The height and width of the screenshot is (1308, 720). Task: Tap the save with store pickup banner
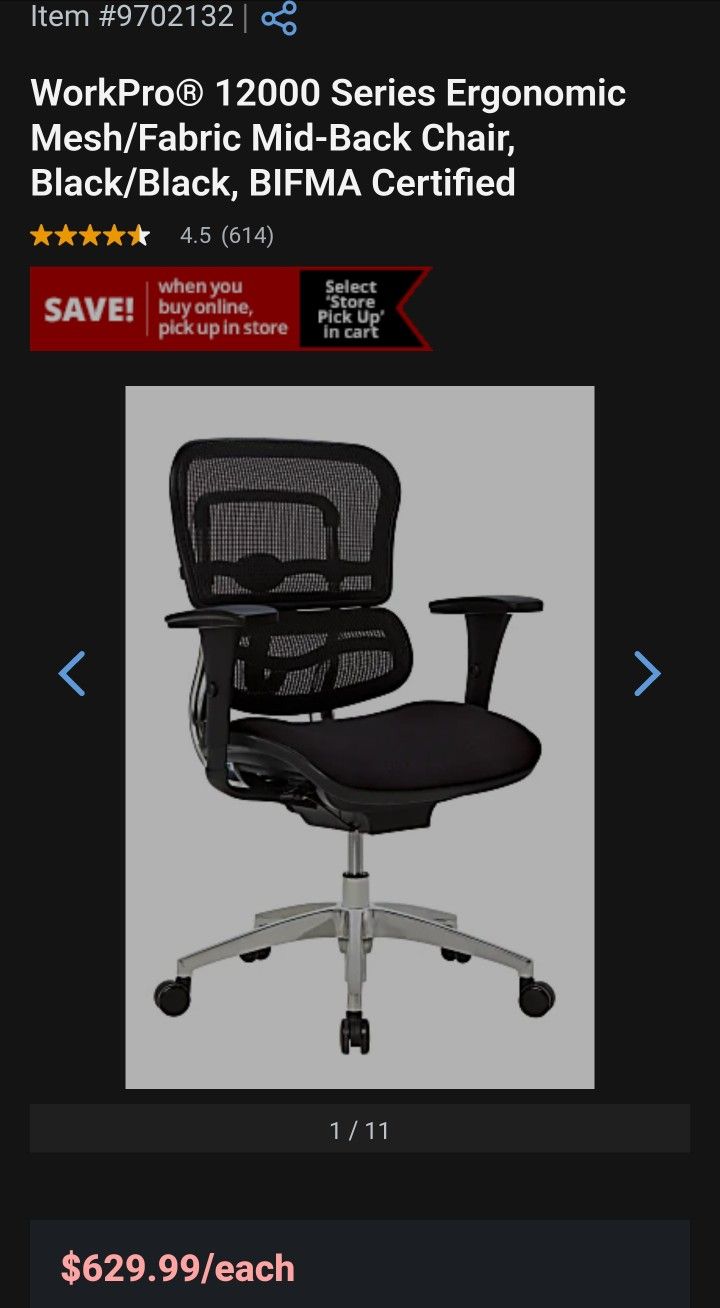[x=230, y=308]
